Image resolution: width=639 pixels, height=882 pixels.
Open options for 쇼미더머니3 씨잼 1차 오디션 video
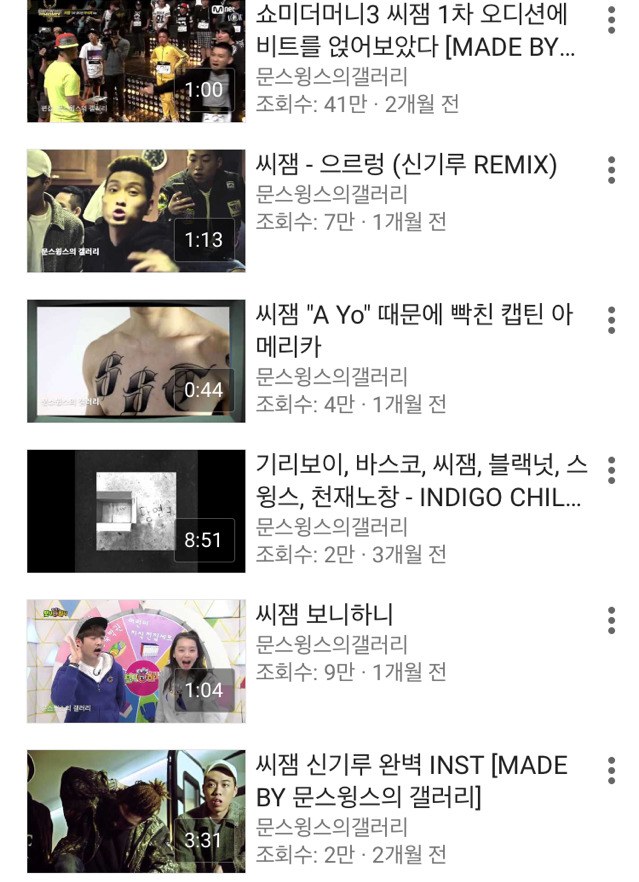(611, 20)
